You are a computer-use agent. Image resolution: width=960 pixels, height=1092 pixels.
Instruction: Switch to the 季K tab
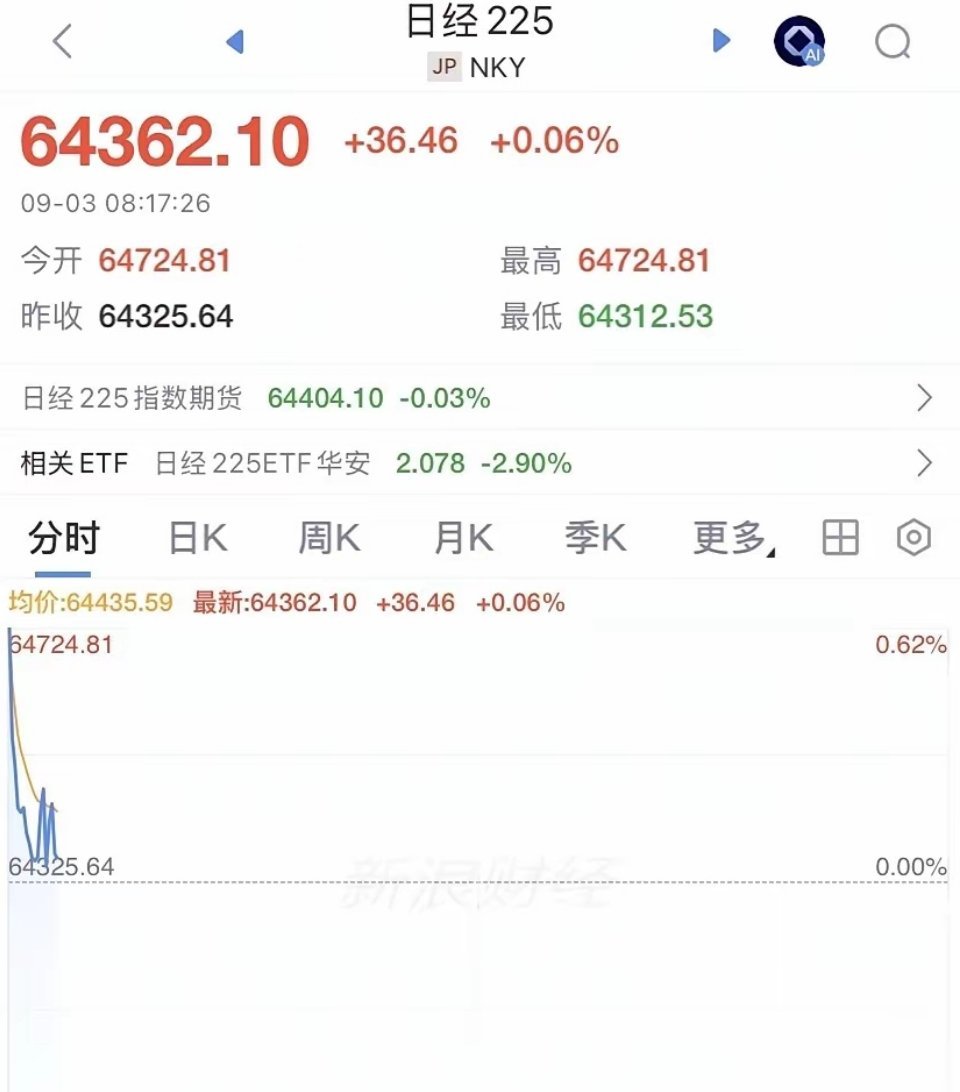595,538
